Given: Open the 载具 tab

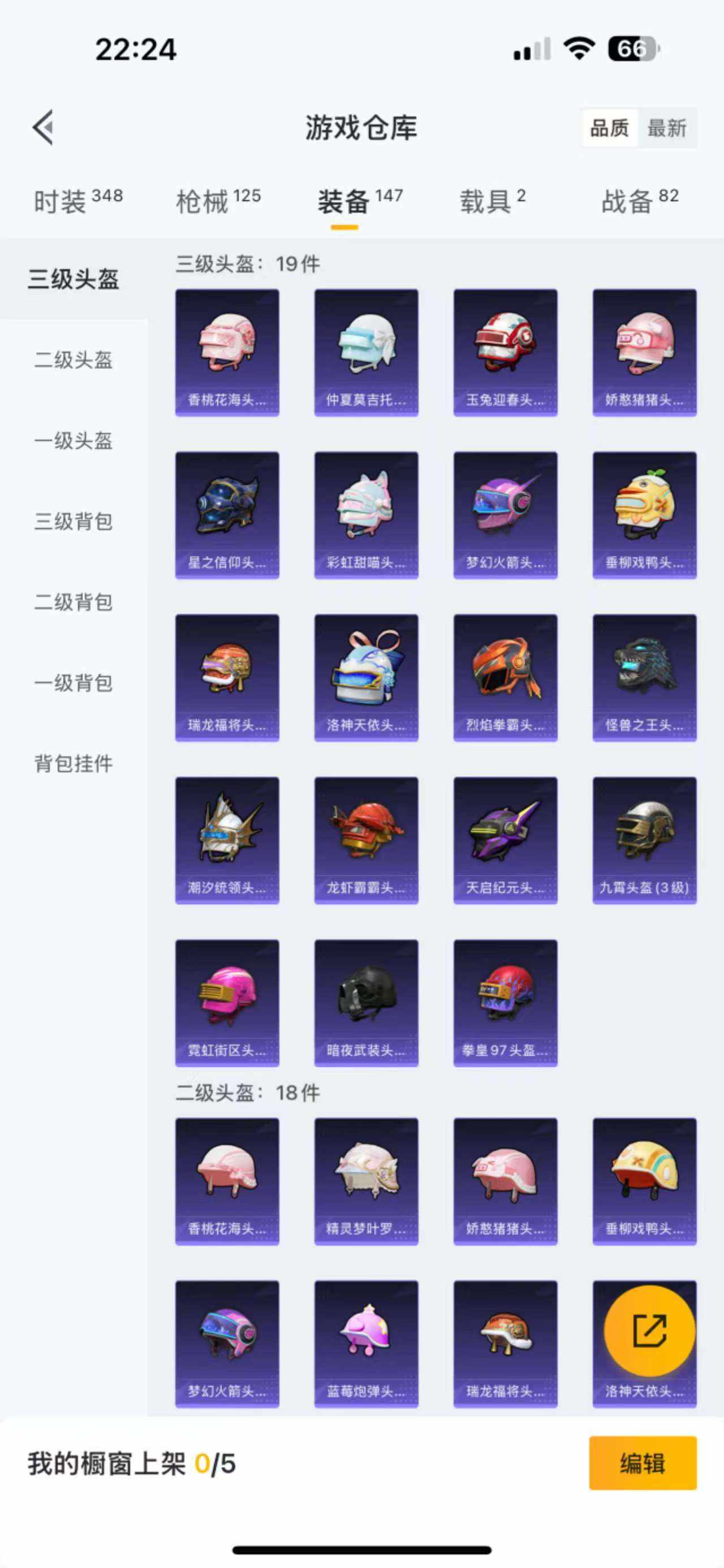Looking at the screenshot, I should [492, 201].
